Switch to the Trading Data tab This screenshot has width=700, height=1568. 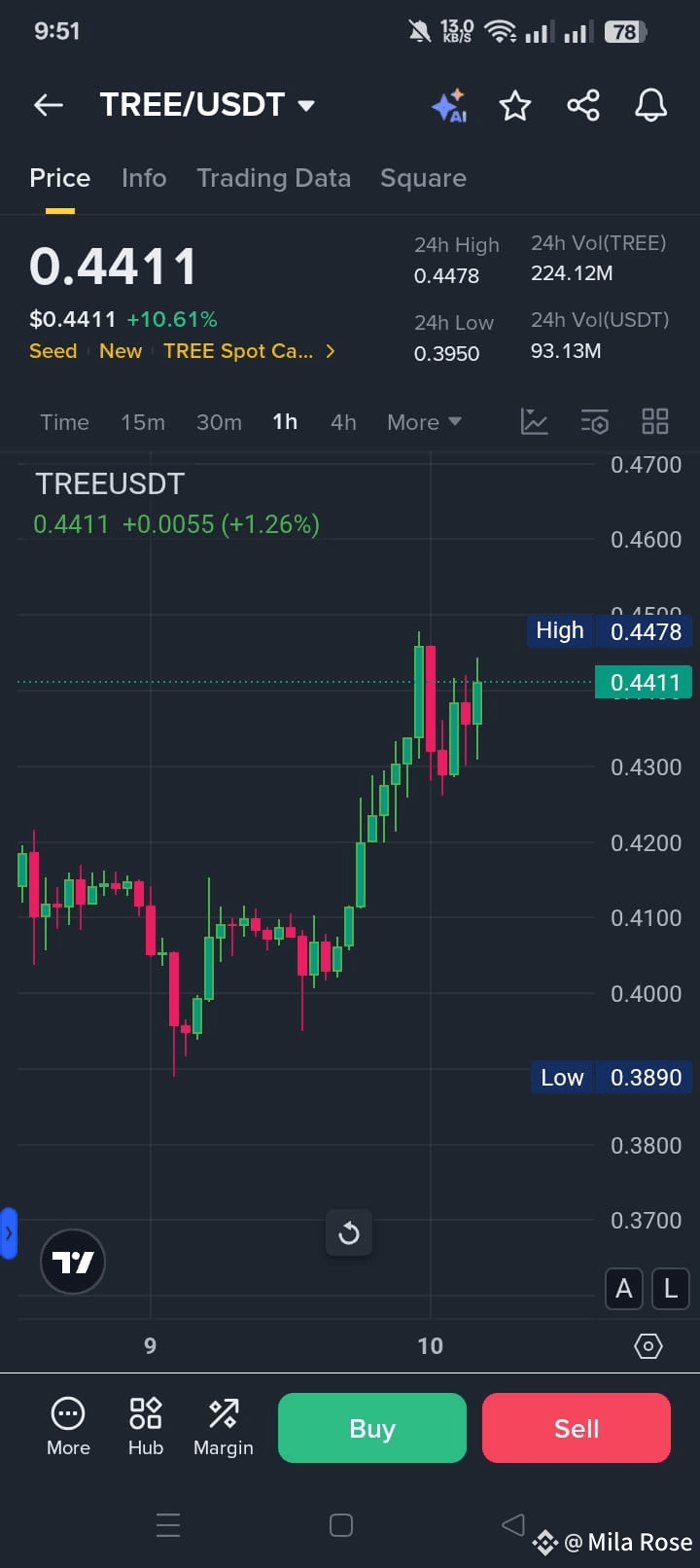(273, 178)
